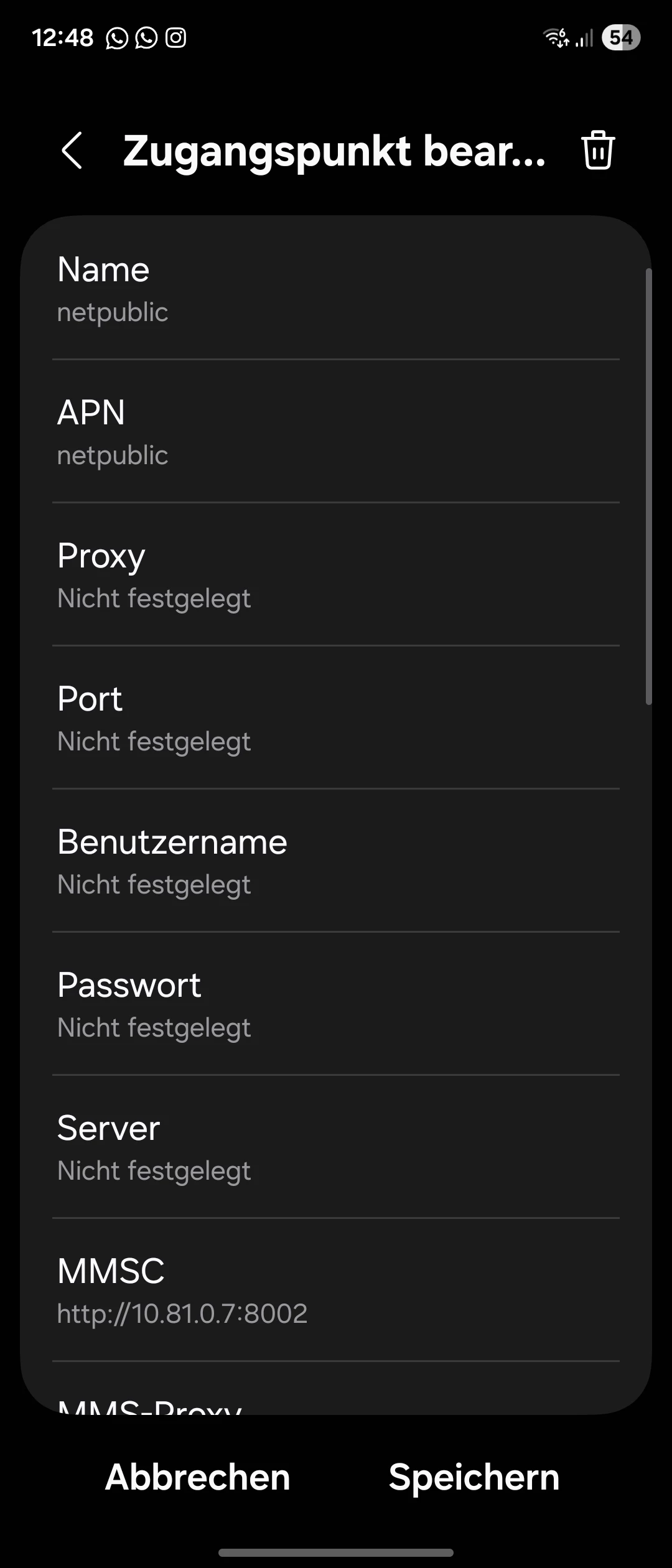Set the Proxy value
Viewport: 672px width, 1568px height.
tap(336, 576)
